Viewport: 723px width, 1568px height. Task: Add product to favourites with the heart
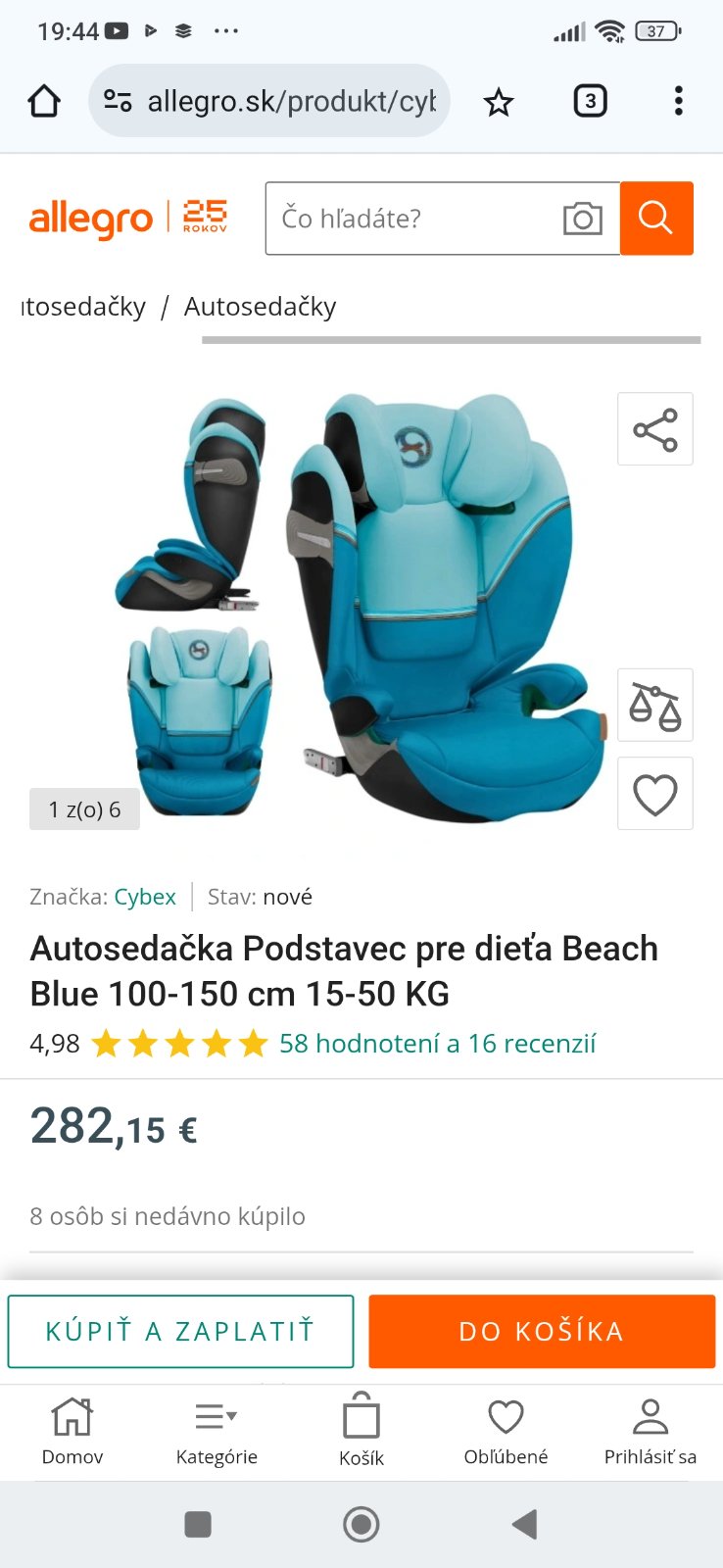(655, 794)
